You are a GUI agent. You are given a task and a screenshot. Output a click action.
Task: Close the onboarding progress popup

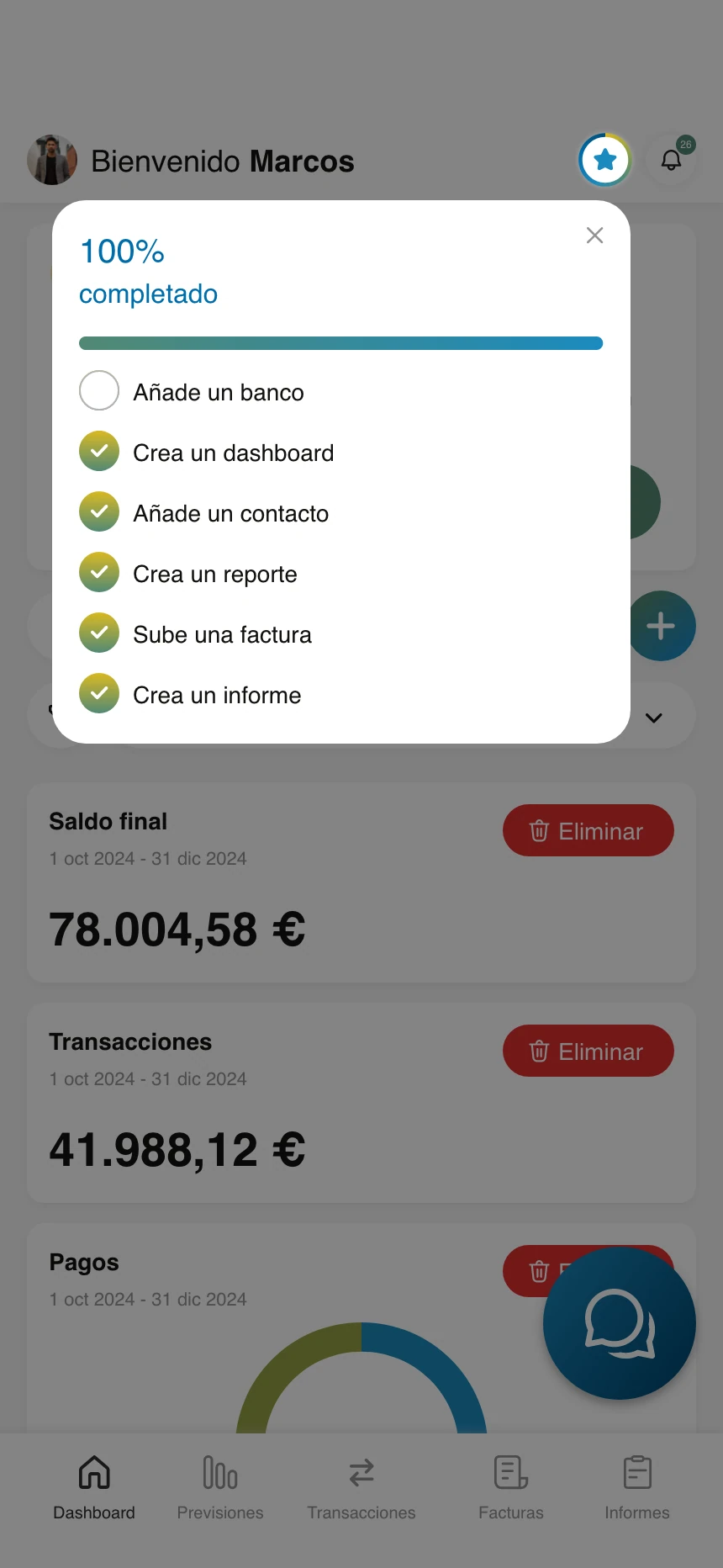point(594,236)
